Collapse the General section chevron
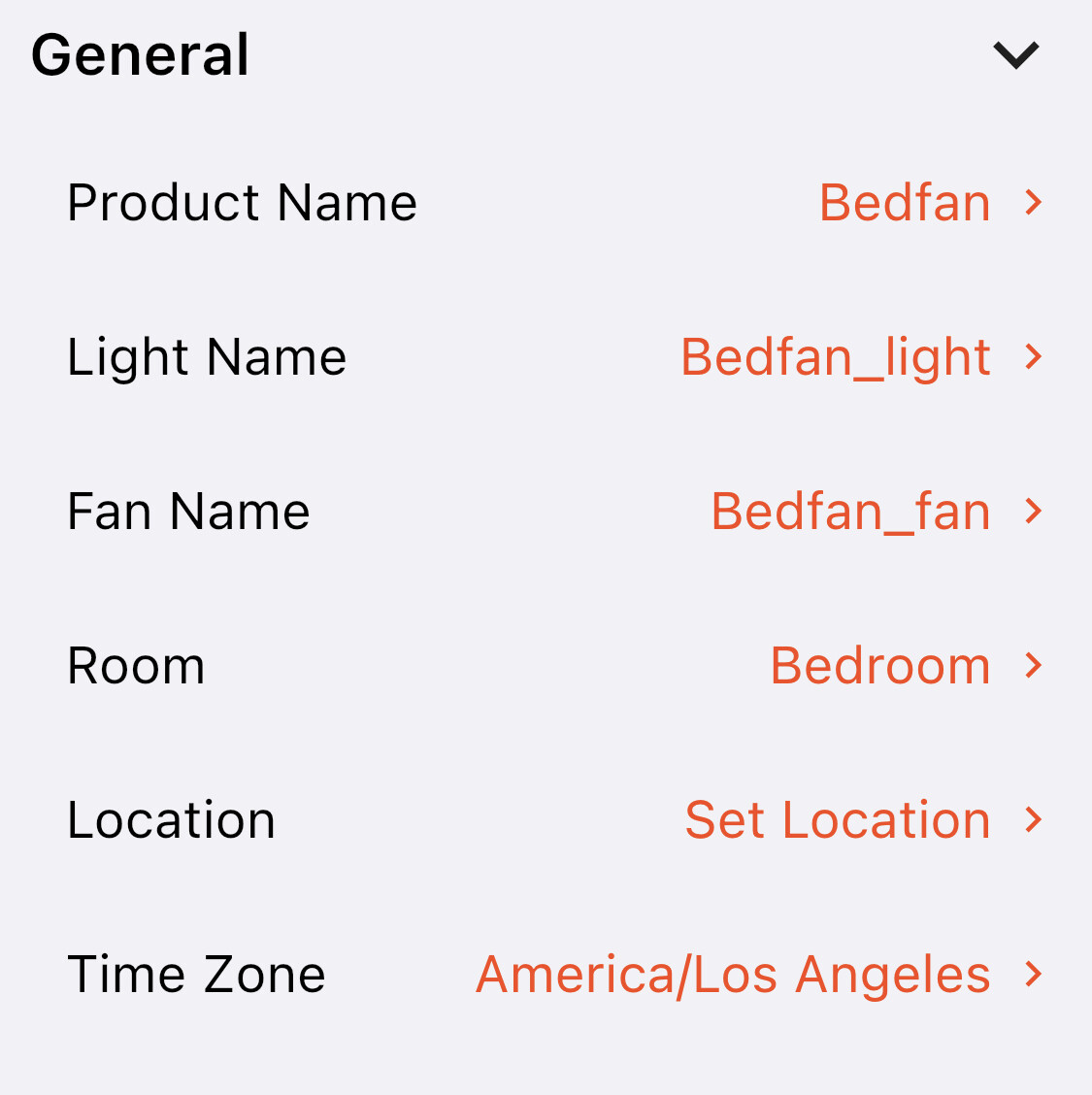Screen dimensions: 1092x1095 click(x=1015, y=55)
